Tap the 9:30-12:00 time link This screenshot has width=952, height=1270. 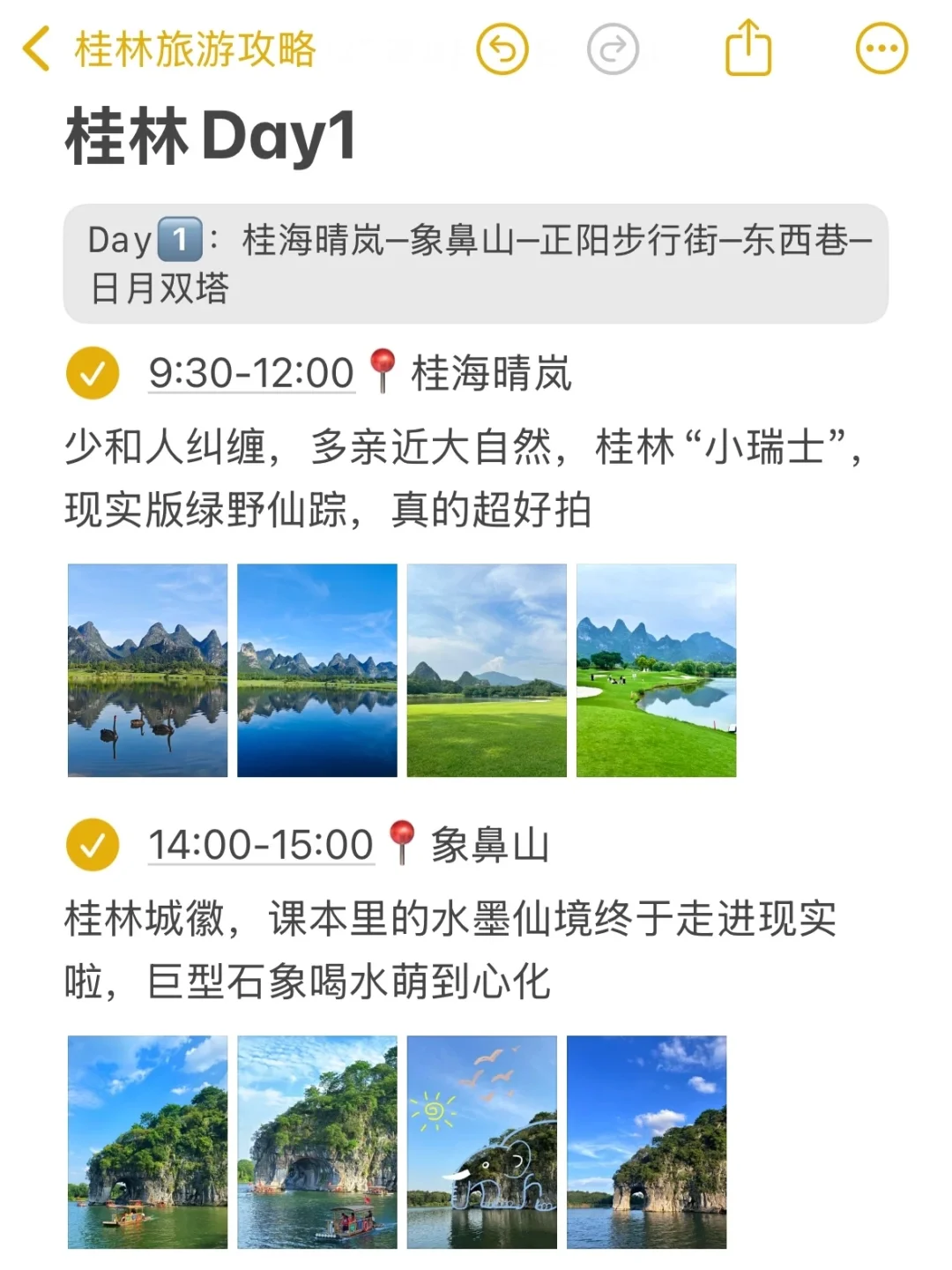[x=251, y=373]
